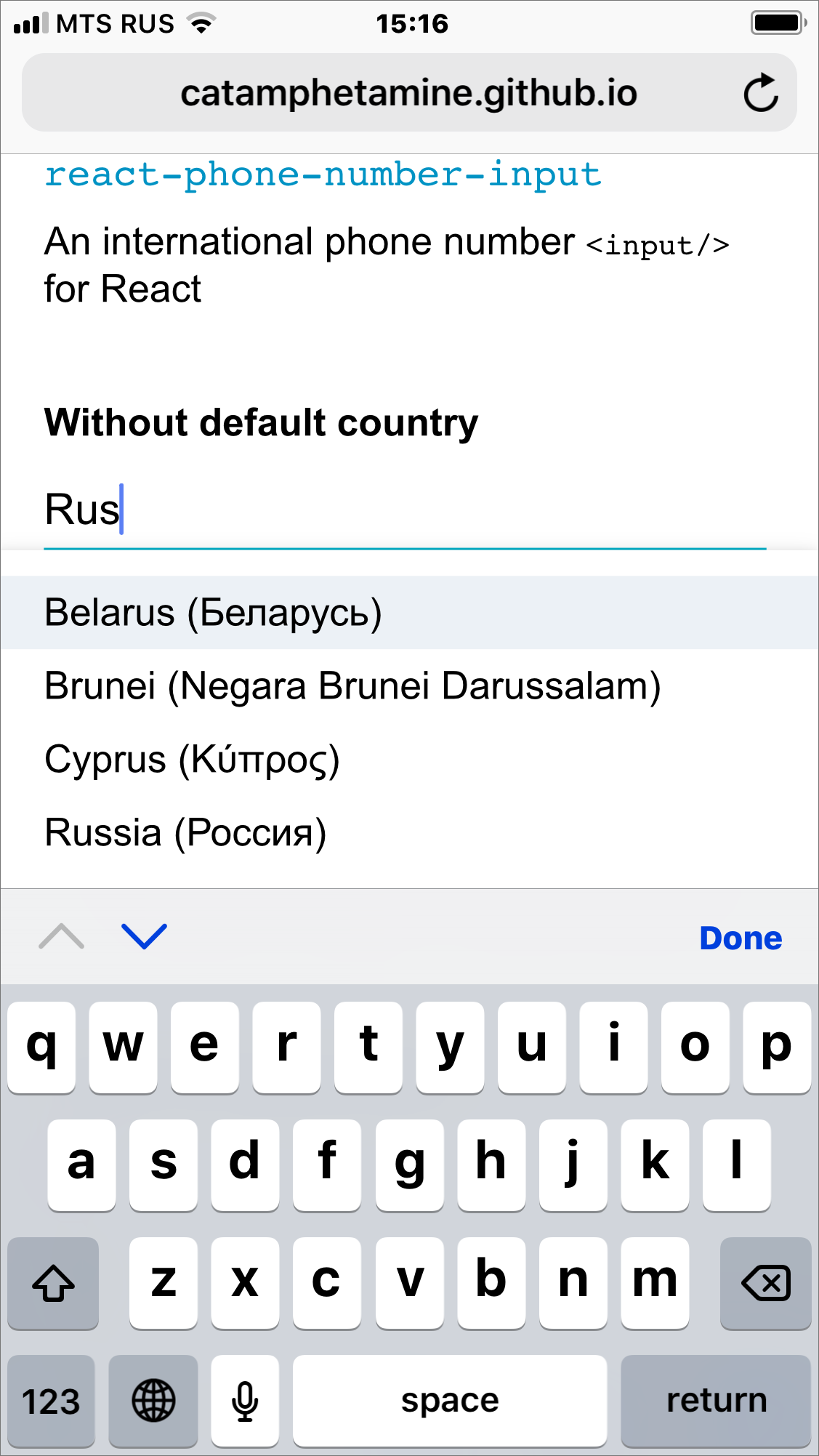Move to next field with down chevron
819x1456 pixels.
click(144, 936)
